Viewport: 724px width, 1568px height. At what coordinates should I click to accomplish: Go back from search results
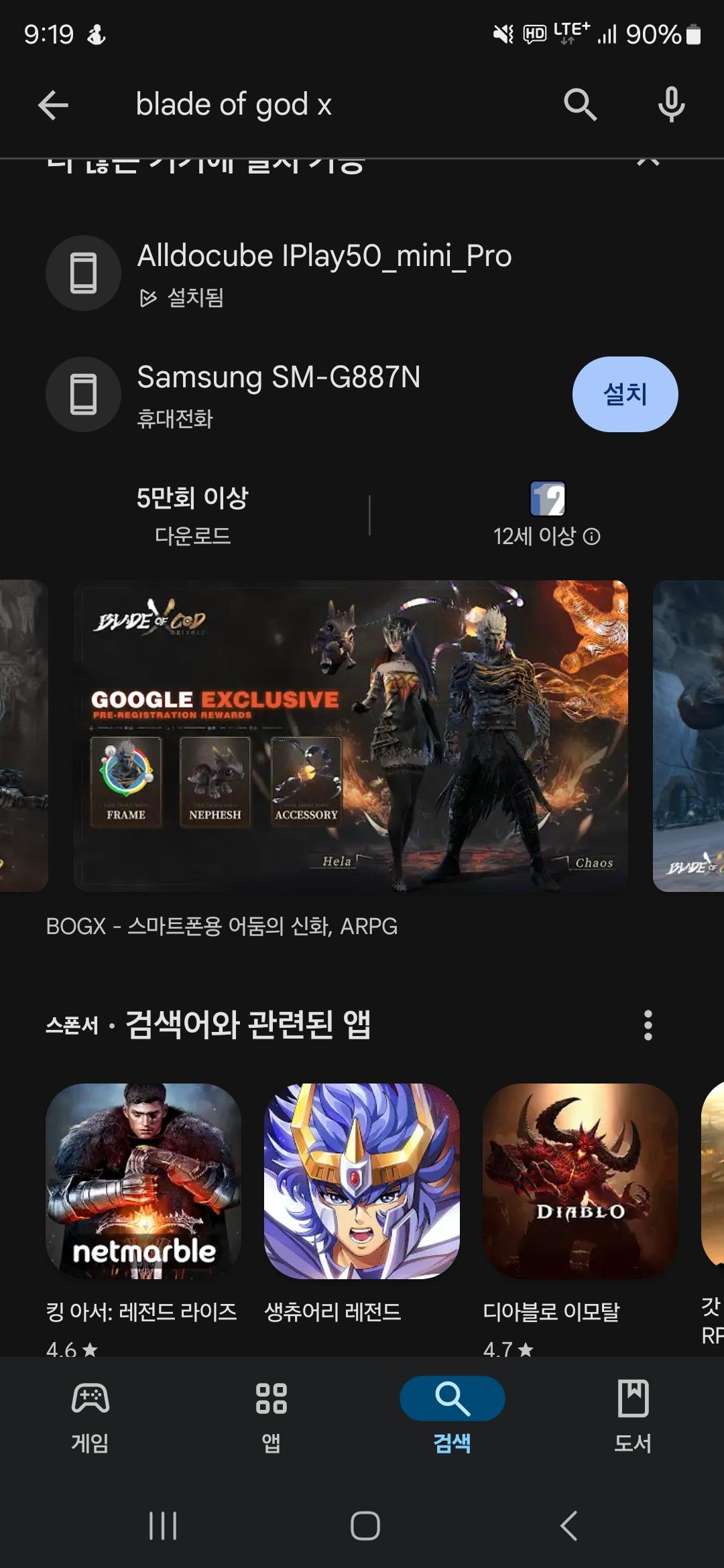[x=54, y=105]
